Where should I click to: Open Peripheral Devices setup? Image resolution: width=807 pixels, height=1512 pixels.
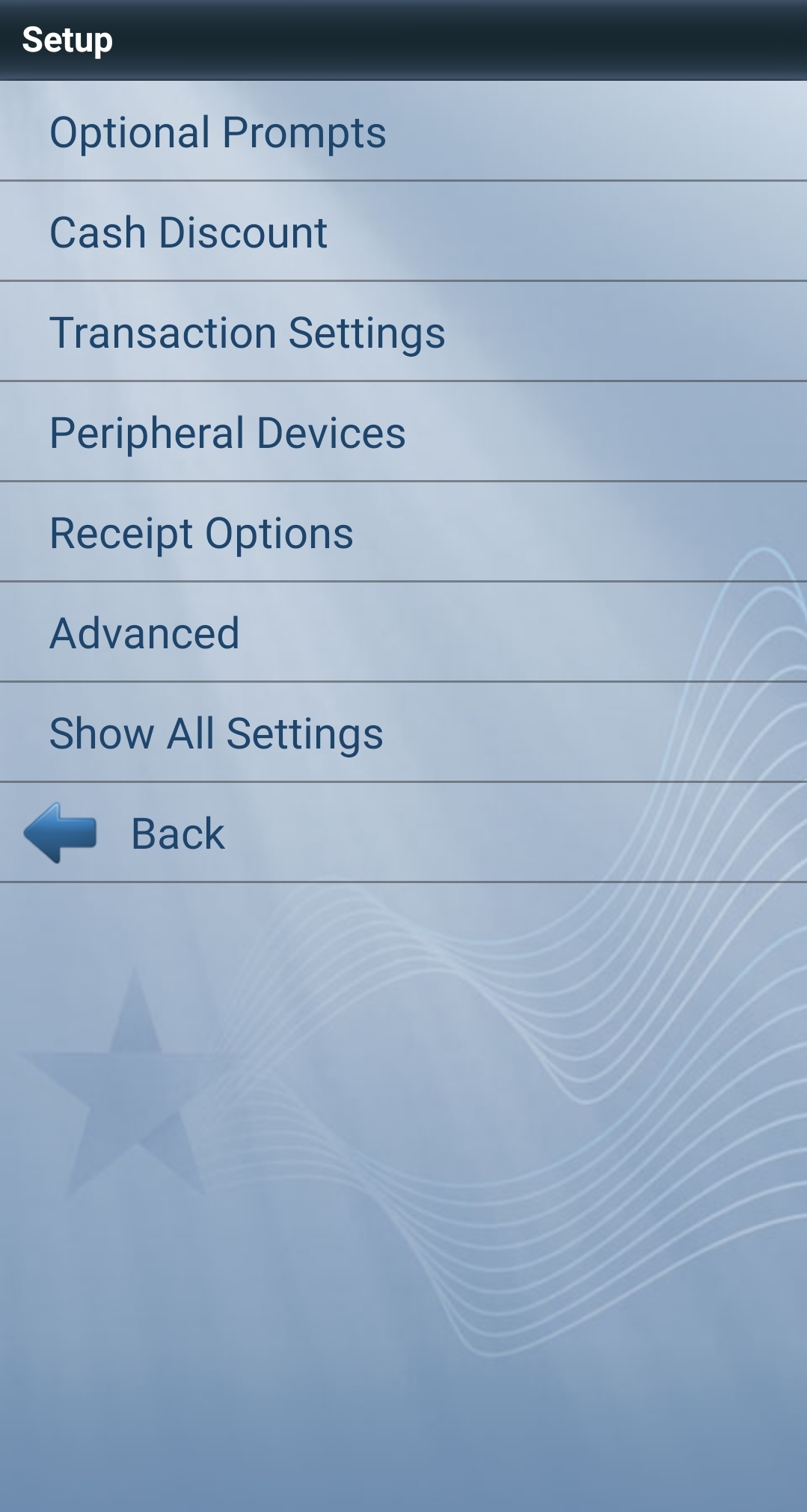pyautogui.click(x=227, y=433)
